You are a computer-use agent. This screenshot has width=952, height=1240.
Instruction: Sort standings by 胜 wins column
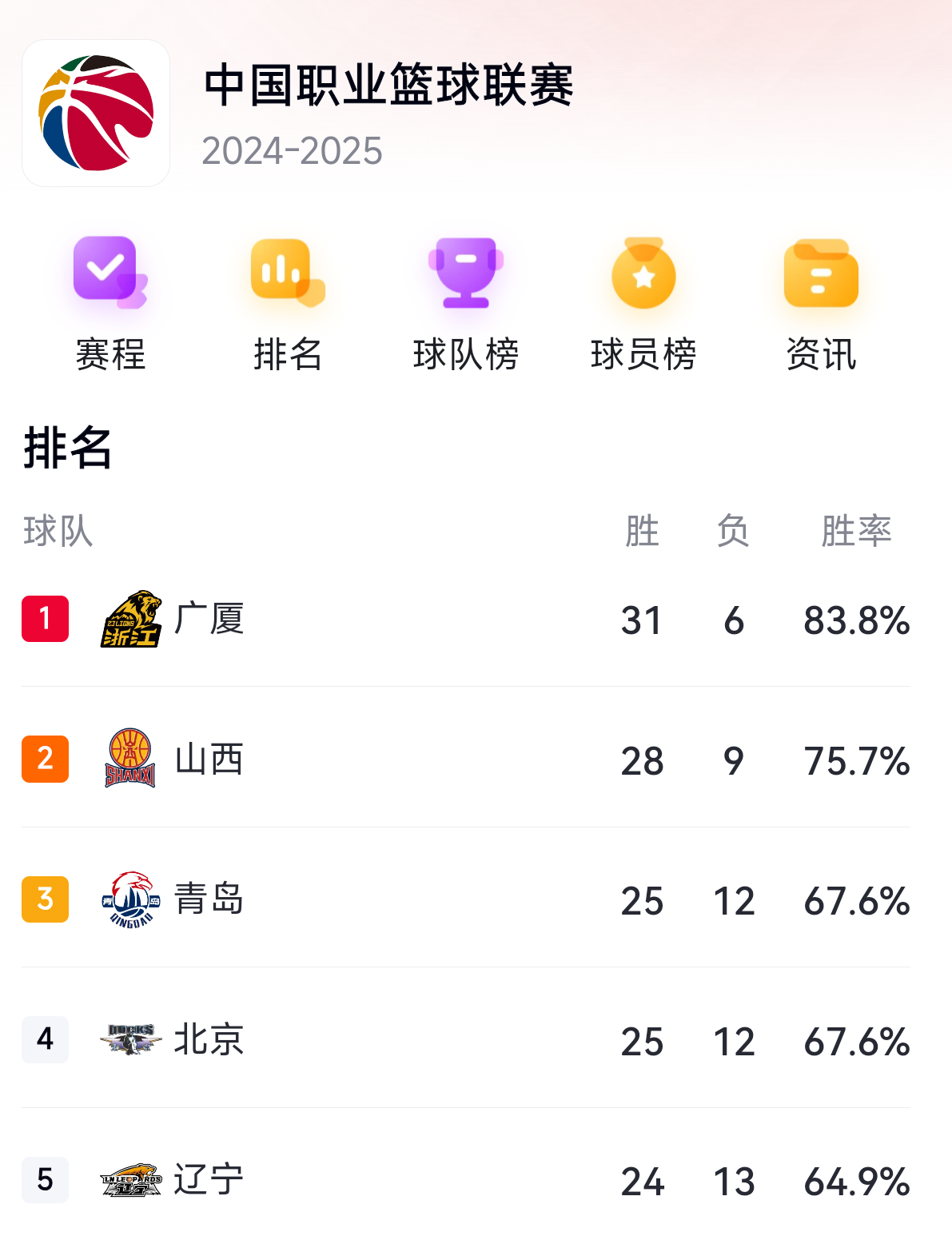pos(640,531)
